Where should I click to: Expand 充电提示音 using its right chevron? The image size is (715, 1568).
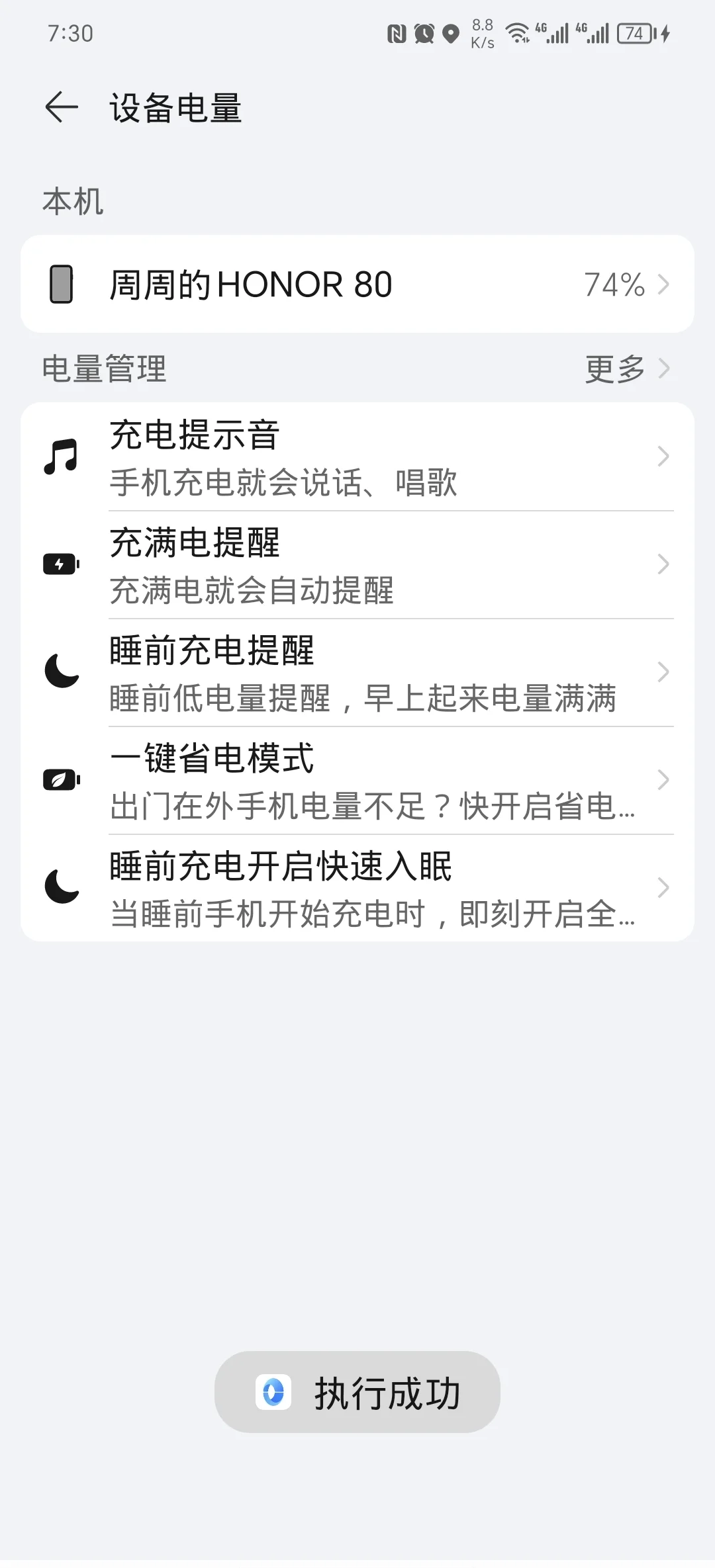(664, 457)
